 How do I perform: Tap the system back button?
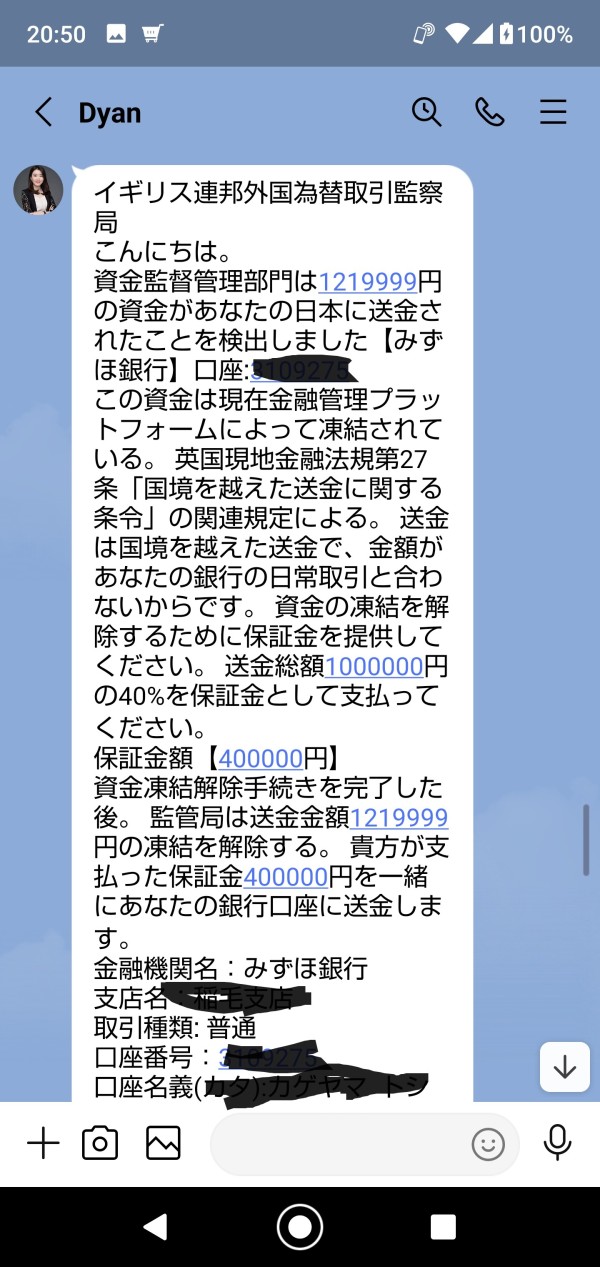tap(154, 1227)
